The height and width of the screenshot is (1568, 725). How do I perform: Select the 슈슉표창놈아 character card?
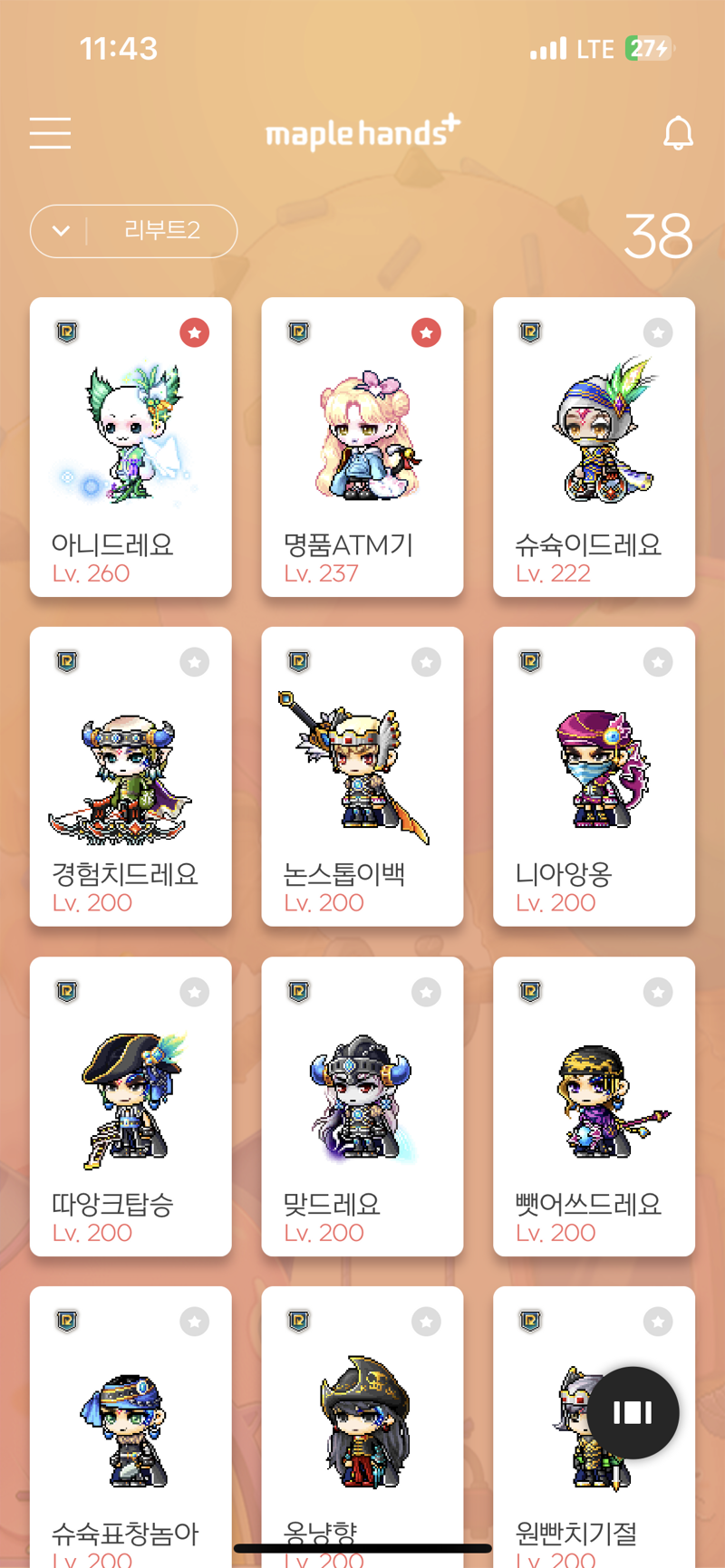click(x=130, y=1431)
